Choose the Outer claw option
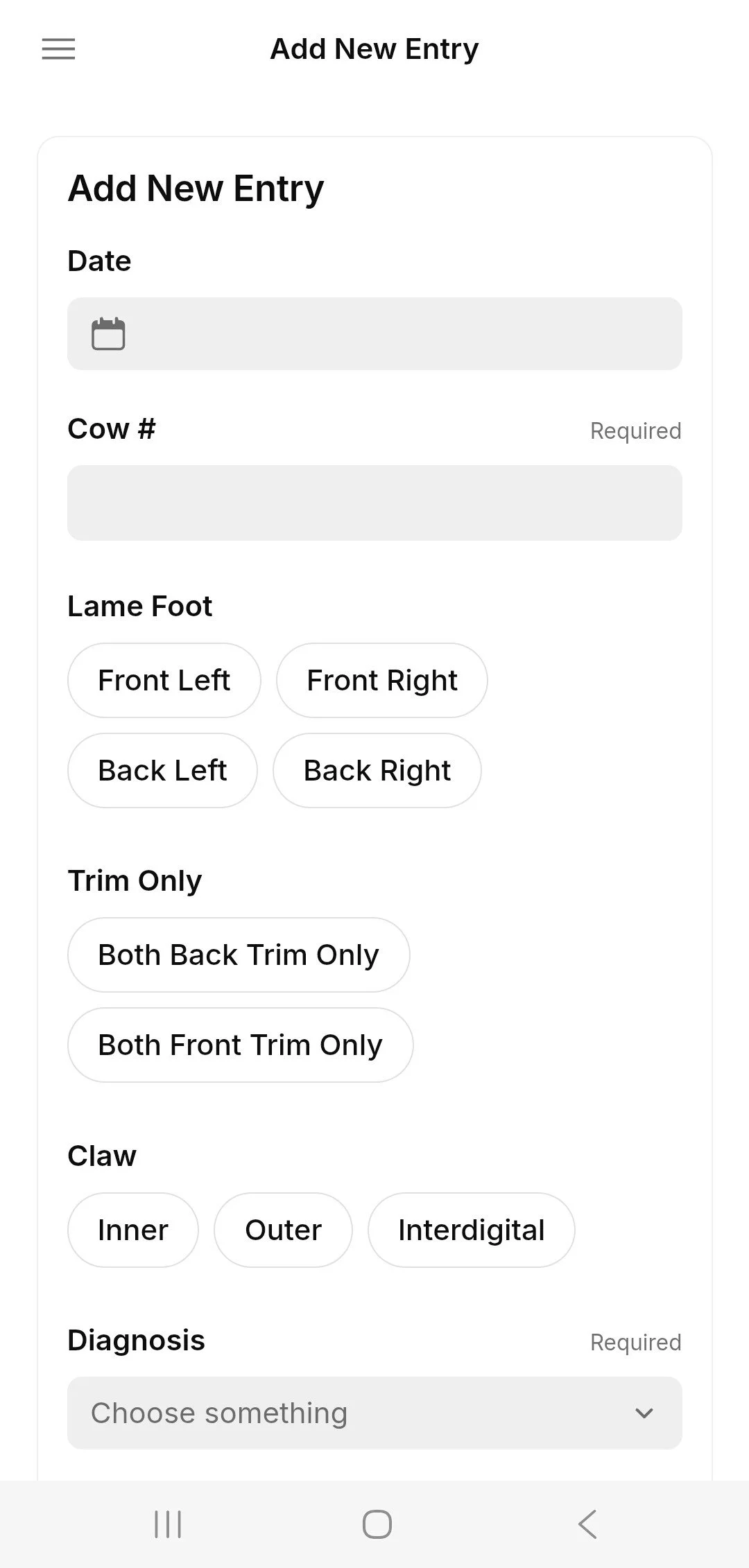 [283, 1230]
